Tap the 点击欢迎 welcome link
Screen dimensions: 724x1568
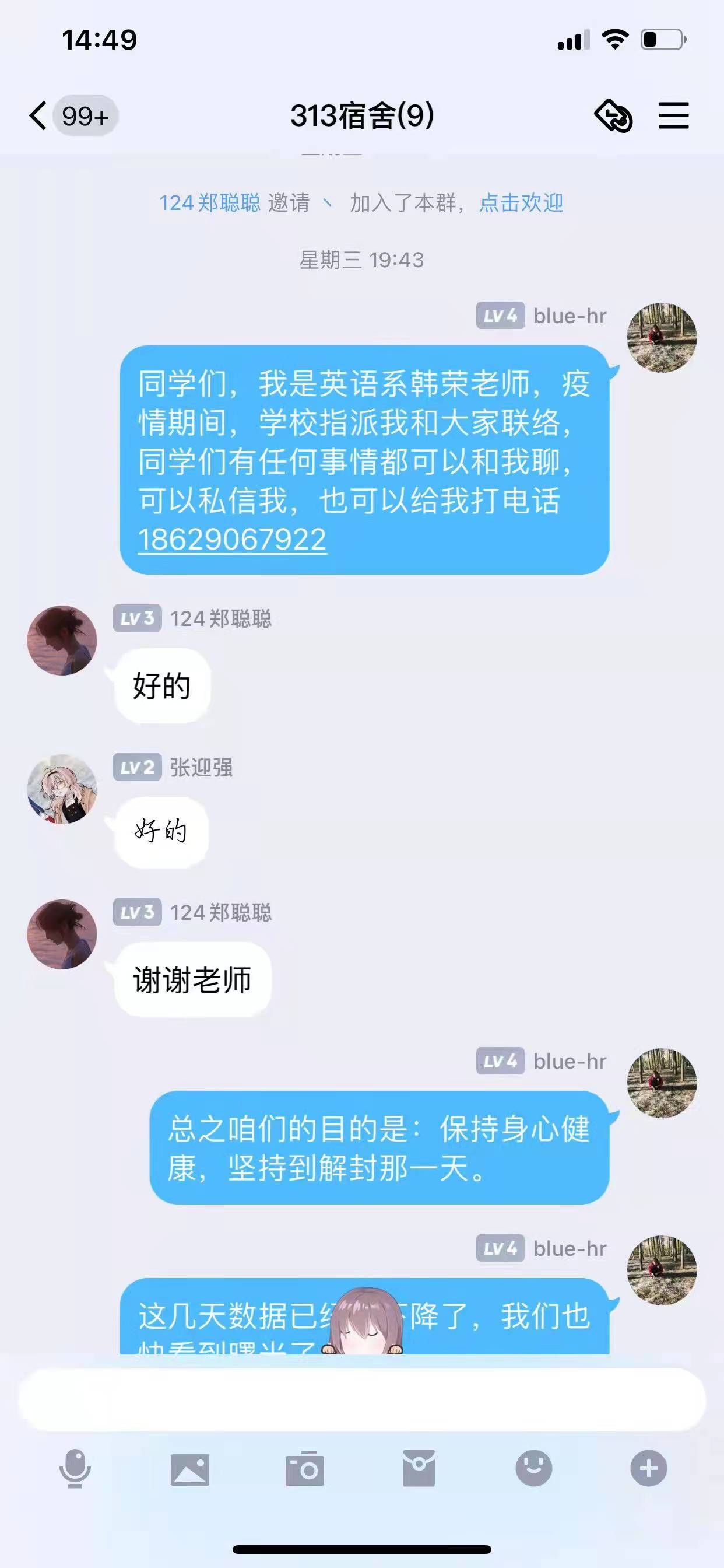click(x=521, y=202)
